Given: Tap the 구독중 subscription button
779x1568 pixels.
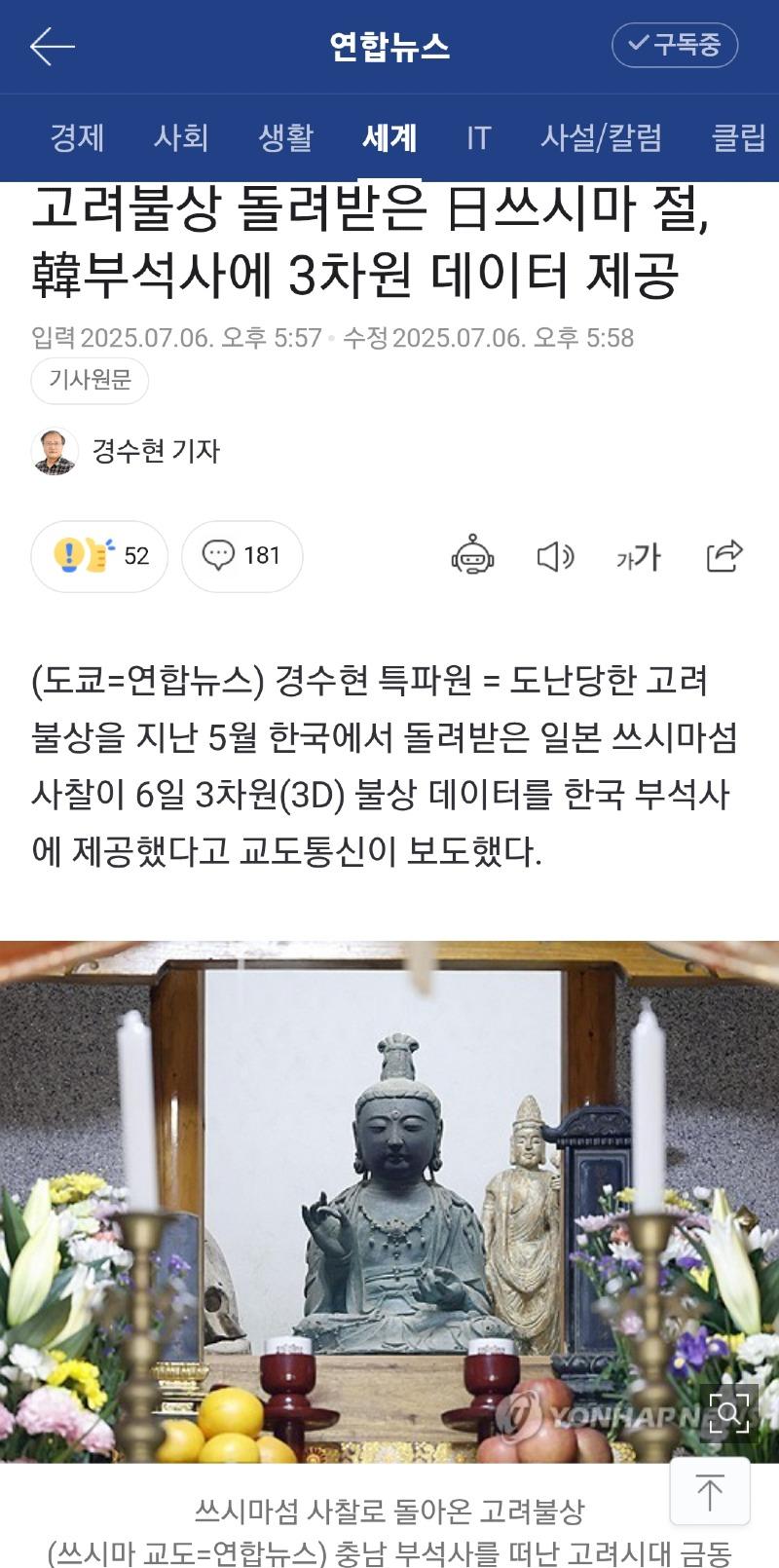Looking at the screenshot, I should coord(674,45).
